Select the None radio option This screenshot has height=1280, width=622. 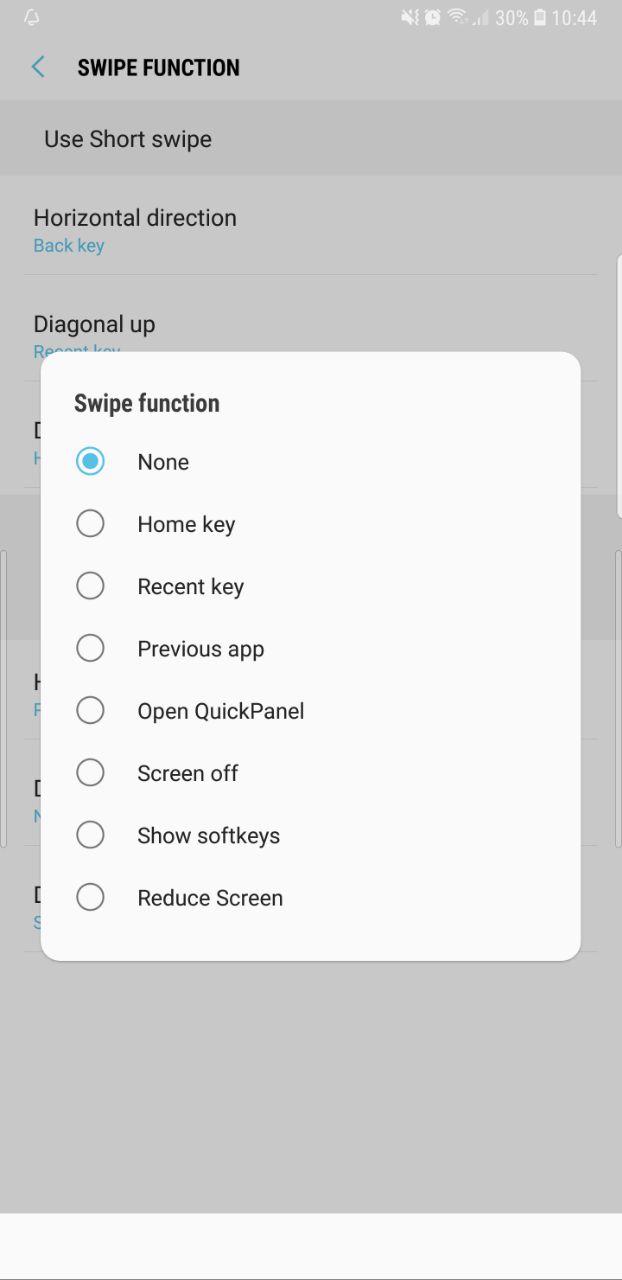(310, 462)
